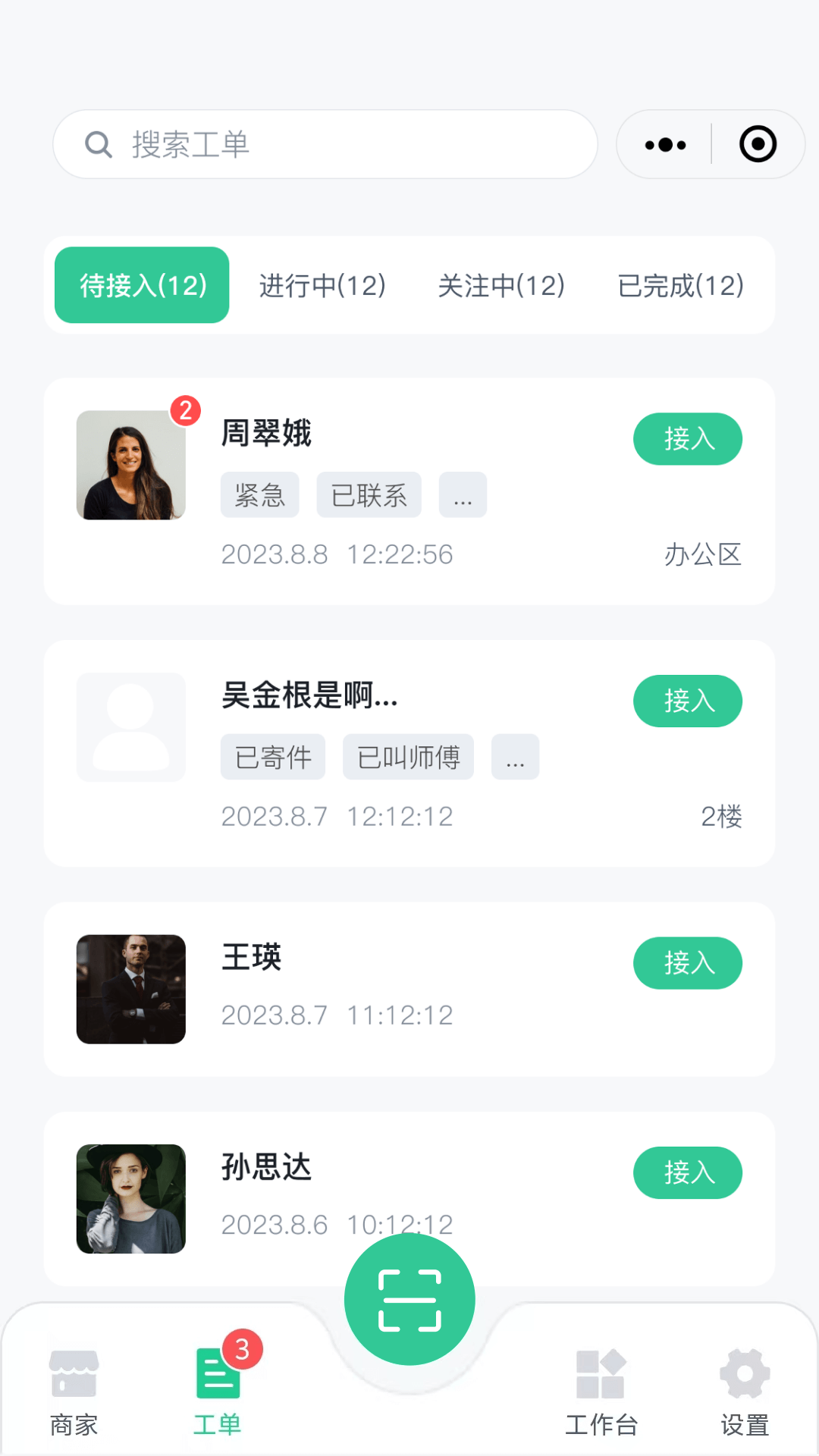Switch to the 关注中(12) tab
The width and height of the screenshot is (819, 1456).
tap(501, 285)
